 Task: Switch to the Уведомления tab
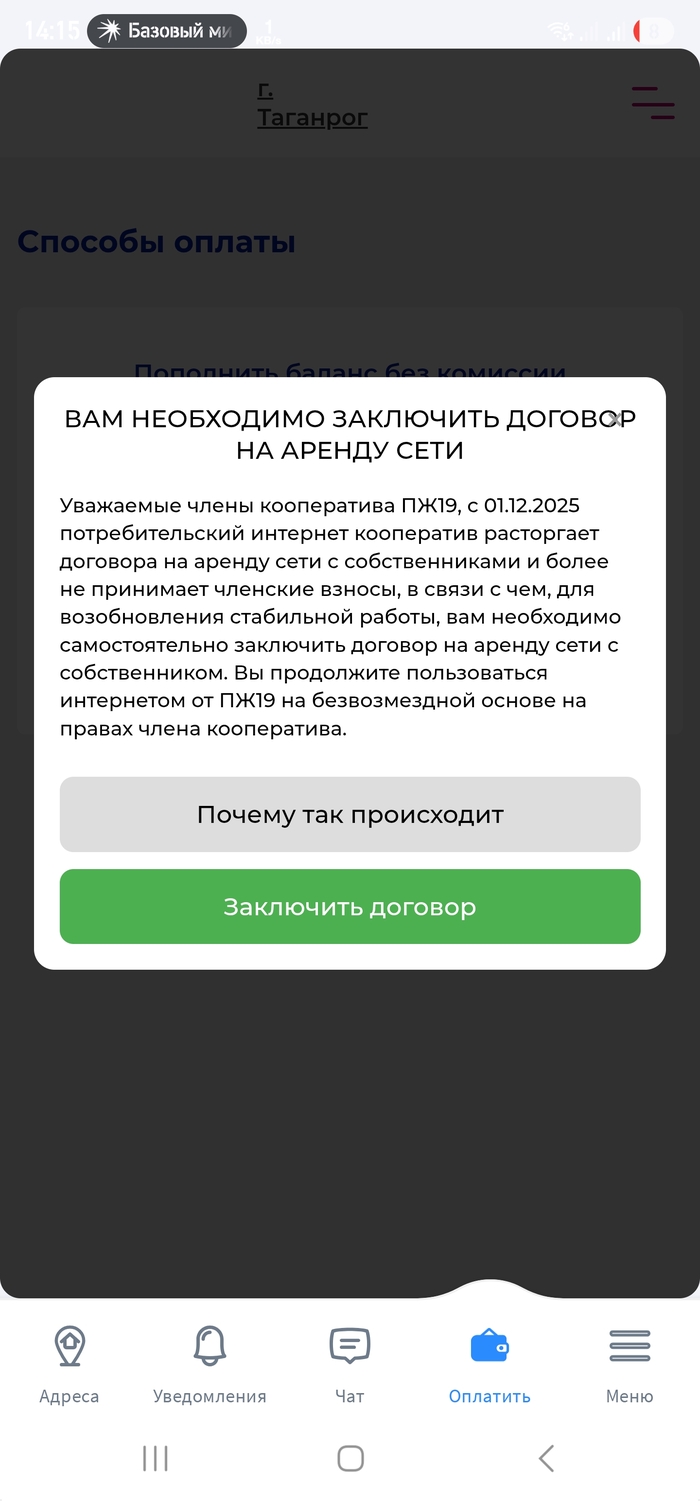(x=209, y=1364)
